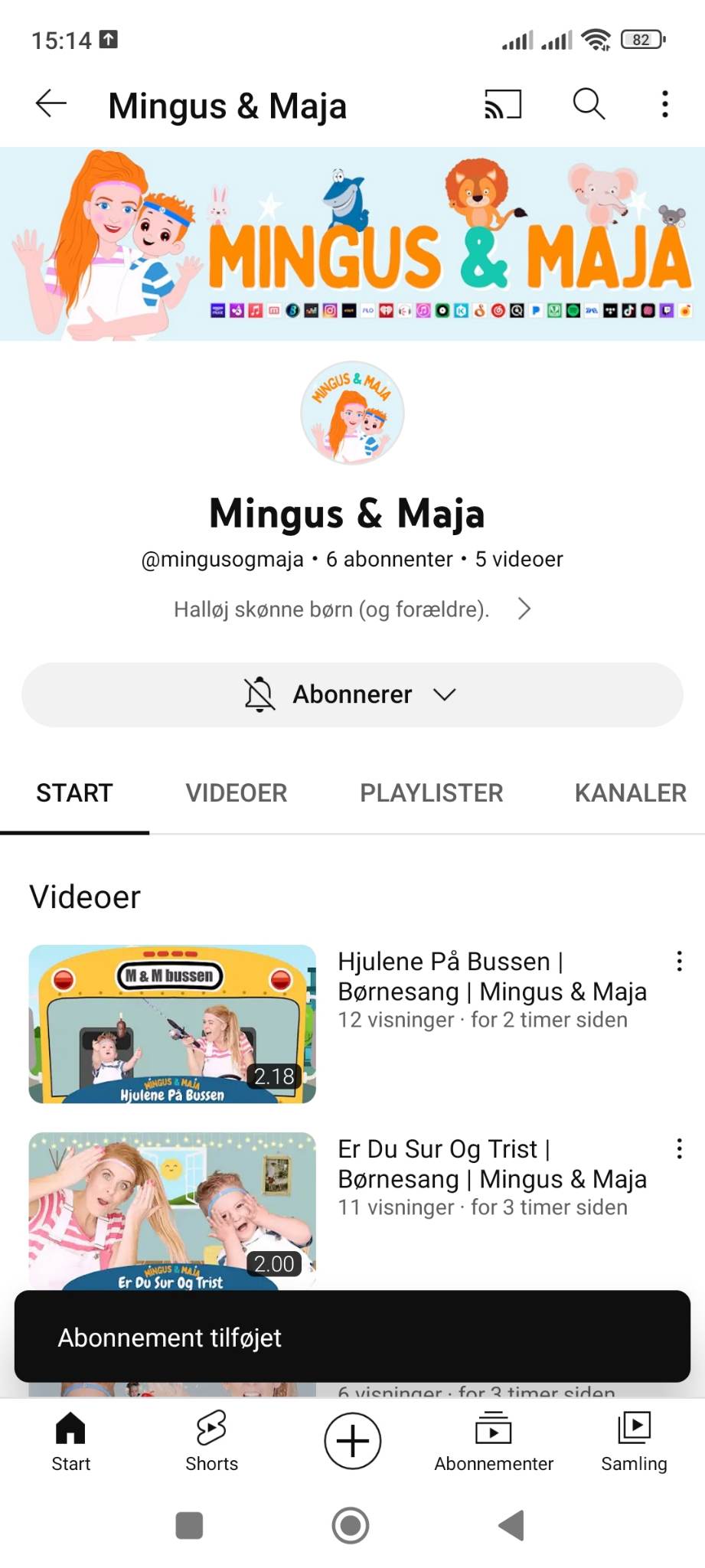Image resolution: width=705 pixels, height=1568 pixels.
Task: Tap the system back button
Action: tap(511, 1525)
